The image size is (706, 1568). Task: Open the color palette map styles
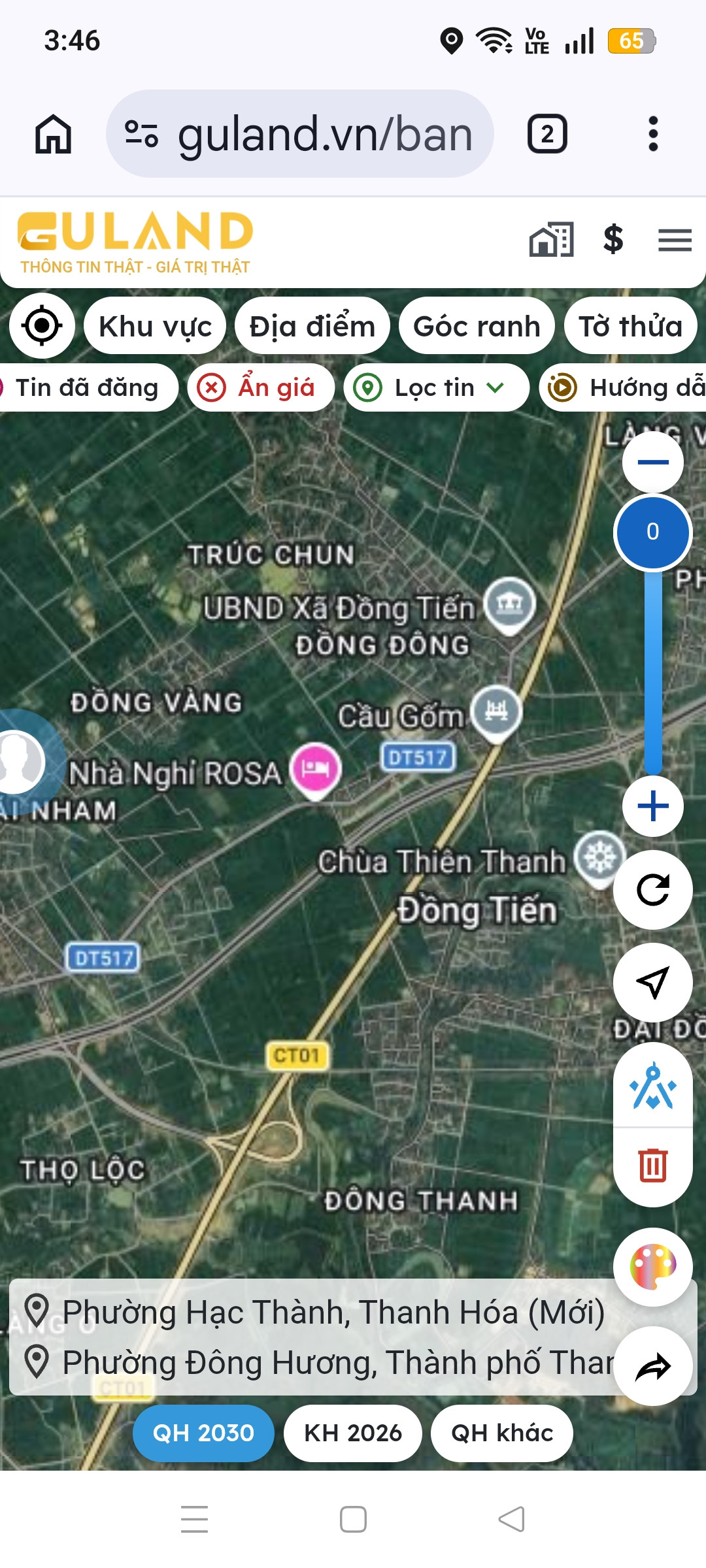(x=652, y=1267)
